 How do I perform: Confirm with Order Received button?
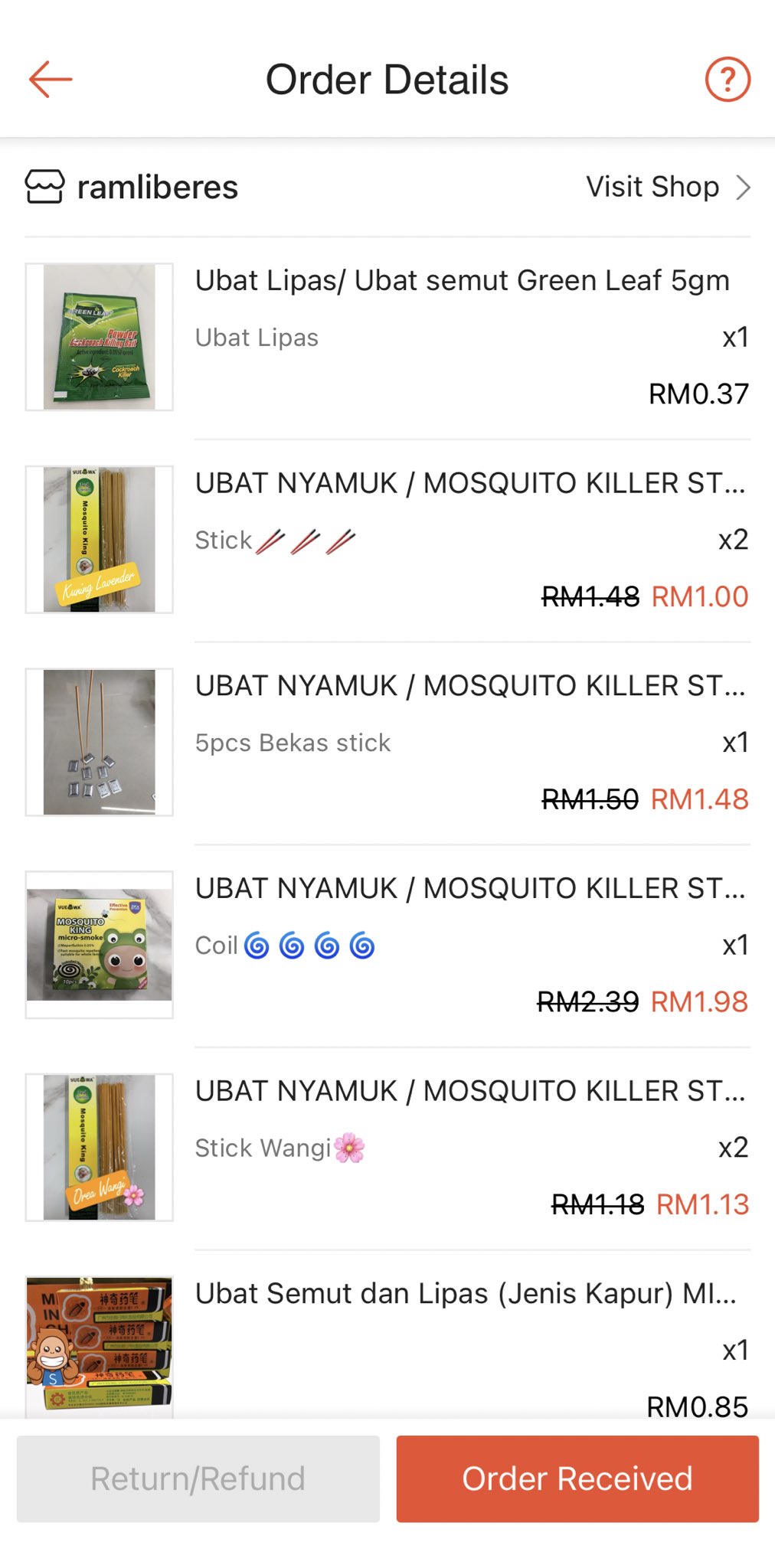pos(577,1478)
